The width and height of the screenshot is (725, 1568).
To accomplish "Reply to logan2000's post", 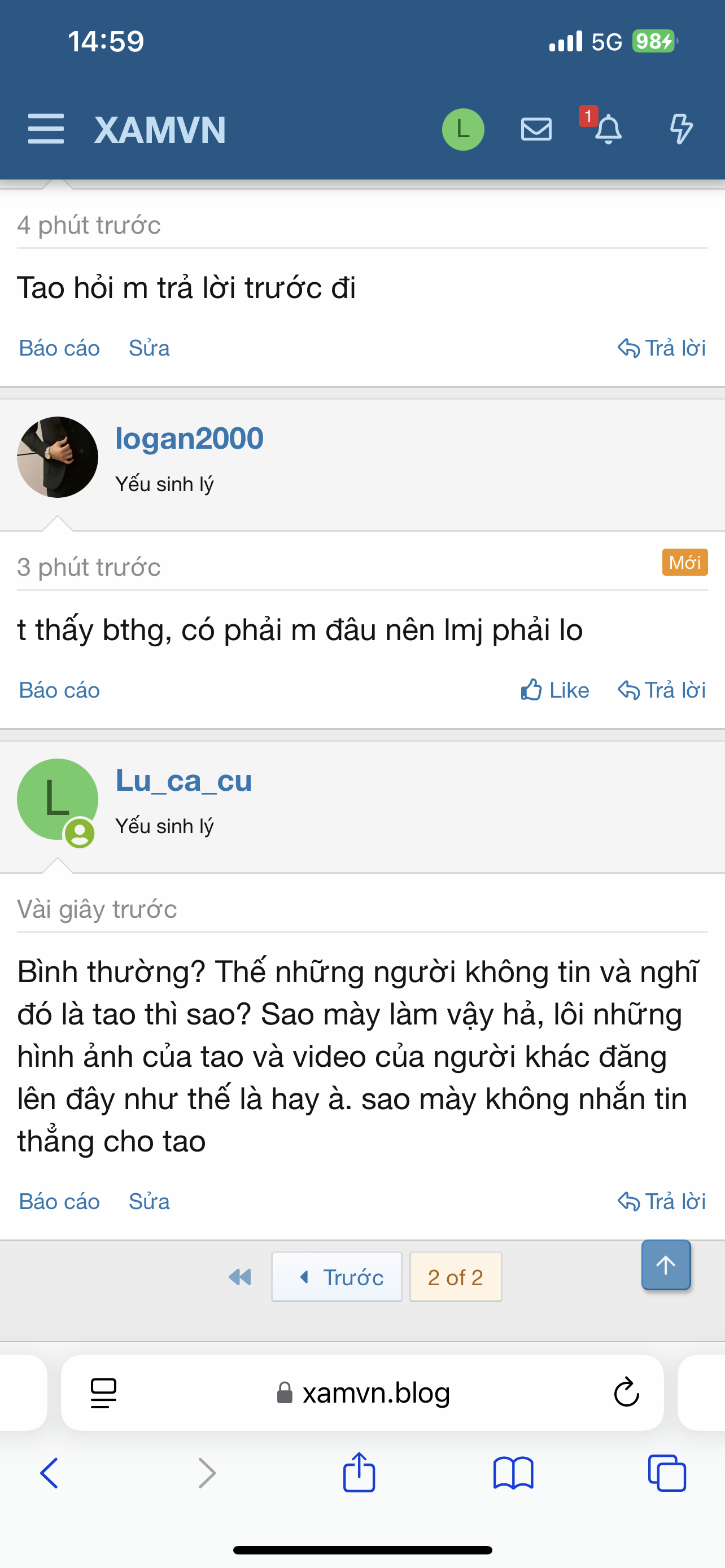I will click(662, 690).
